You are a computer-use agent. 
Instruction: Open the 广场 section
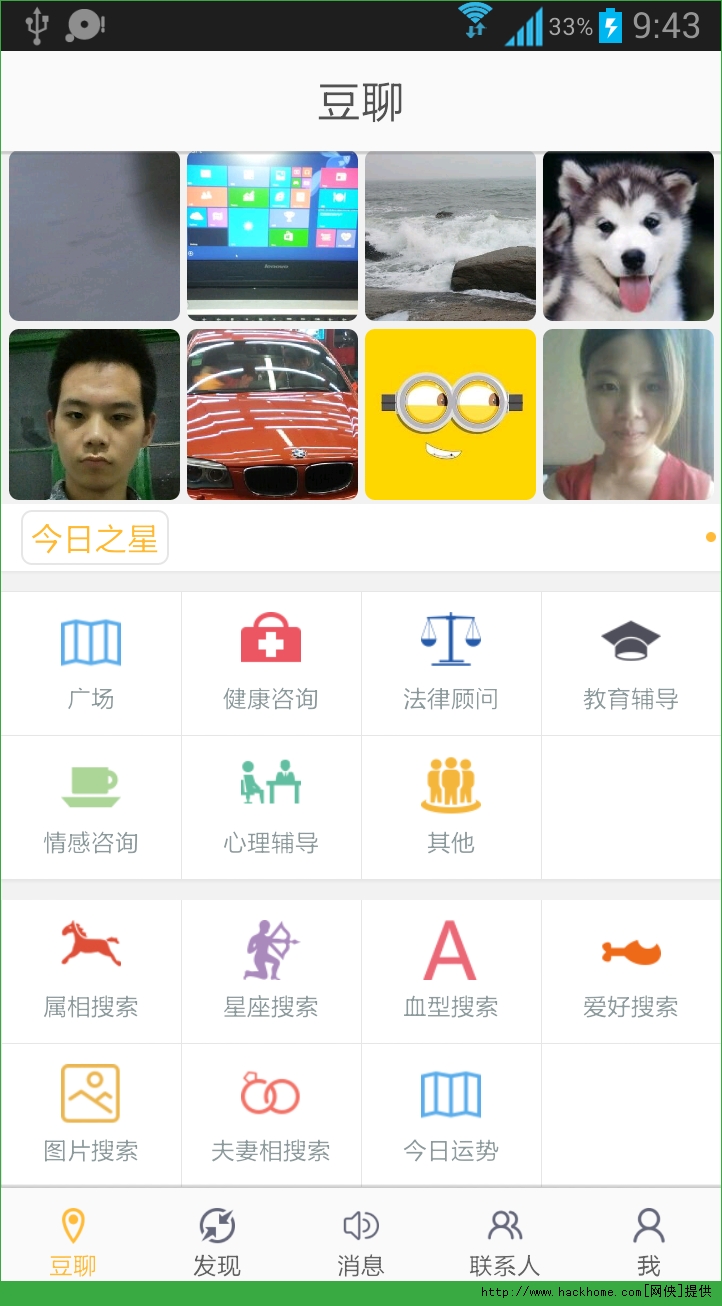point(91,663)
